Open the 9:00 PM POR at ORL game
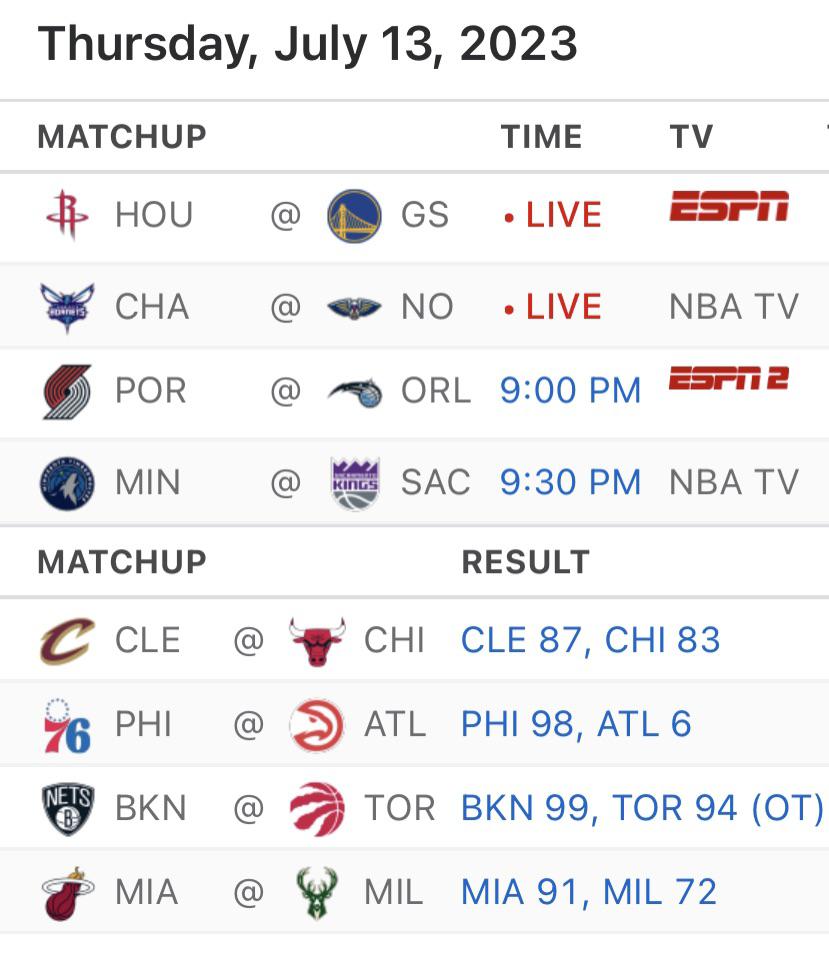The height and width of the screenshot is (959, 829). click(570, 391)
